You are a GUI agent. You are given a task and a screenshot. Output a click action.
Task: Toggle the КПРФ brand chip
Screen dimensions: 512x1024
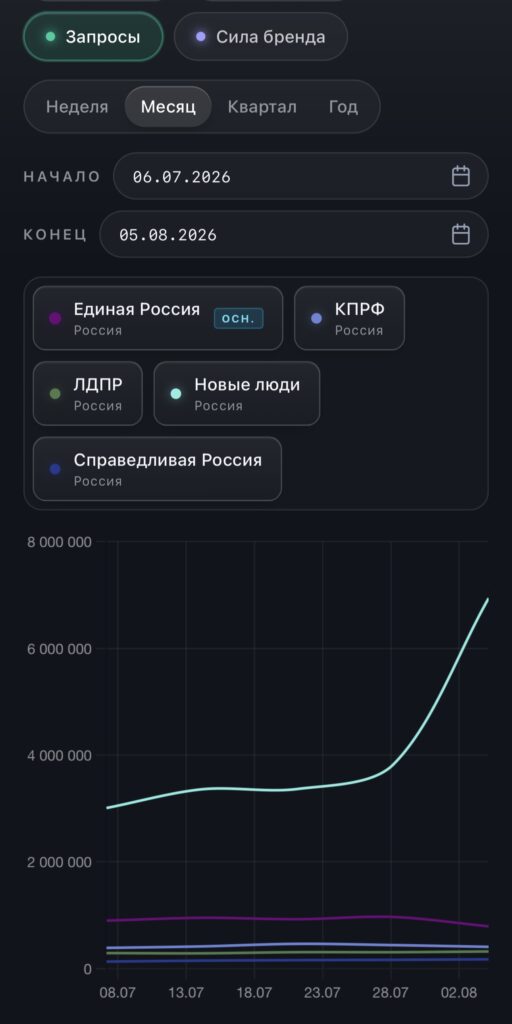[x=349, y=318]
